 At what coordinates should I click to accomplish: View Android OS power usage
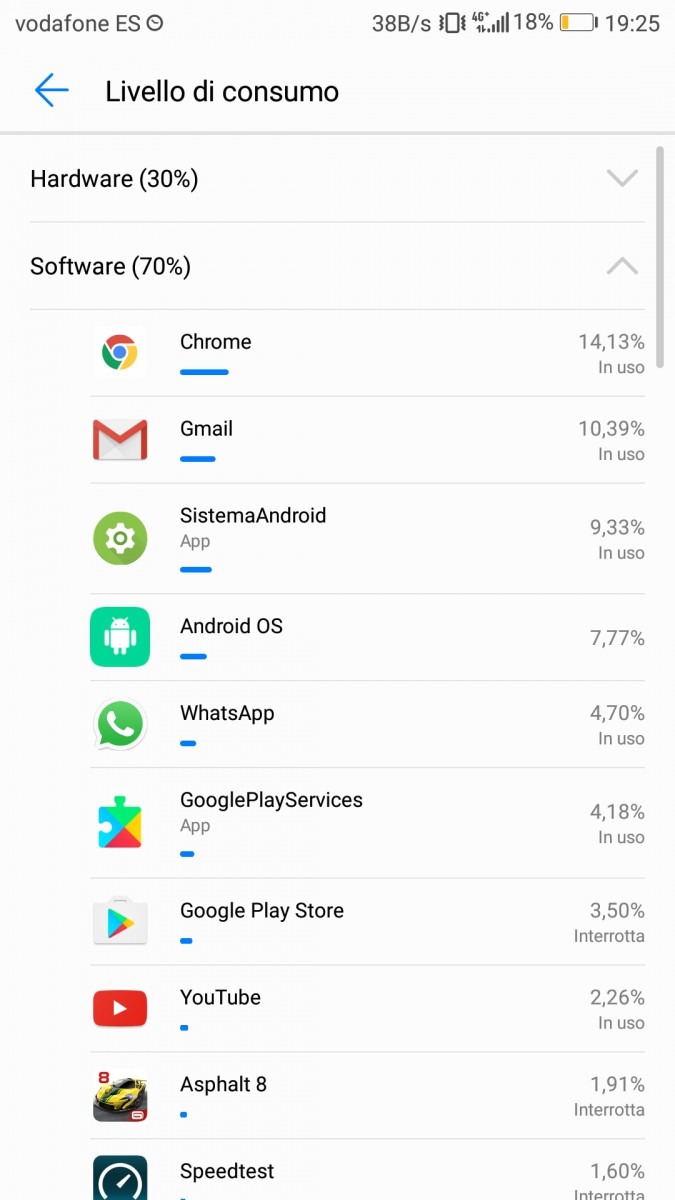pyautogui.click(x=366, y=637)
